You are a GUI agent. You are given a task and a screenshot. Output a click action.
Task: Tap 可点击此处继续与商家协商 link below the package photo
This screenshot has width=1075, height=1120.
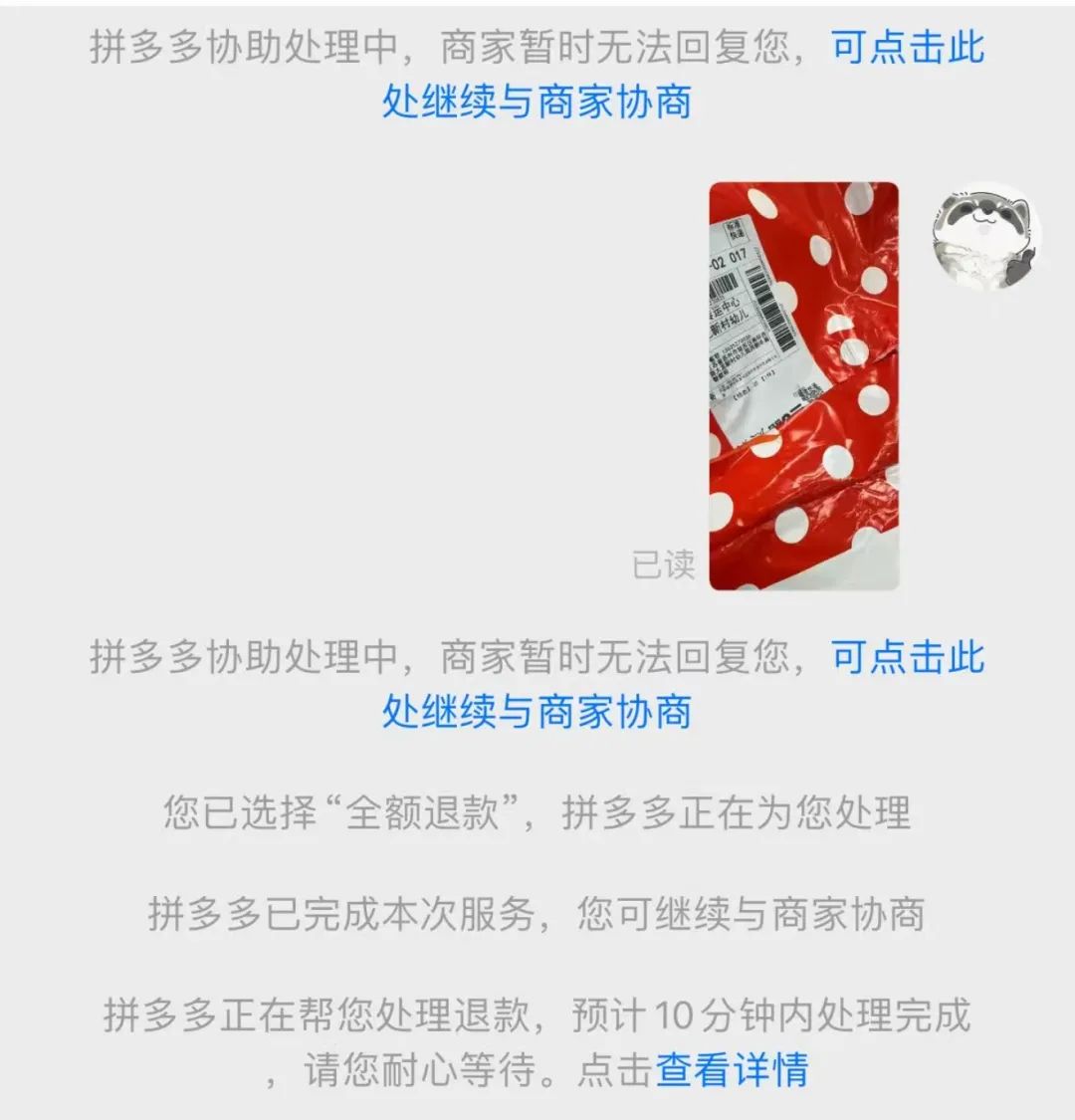coord(536,711)
